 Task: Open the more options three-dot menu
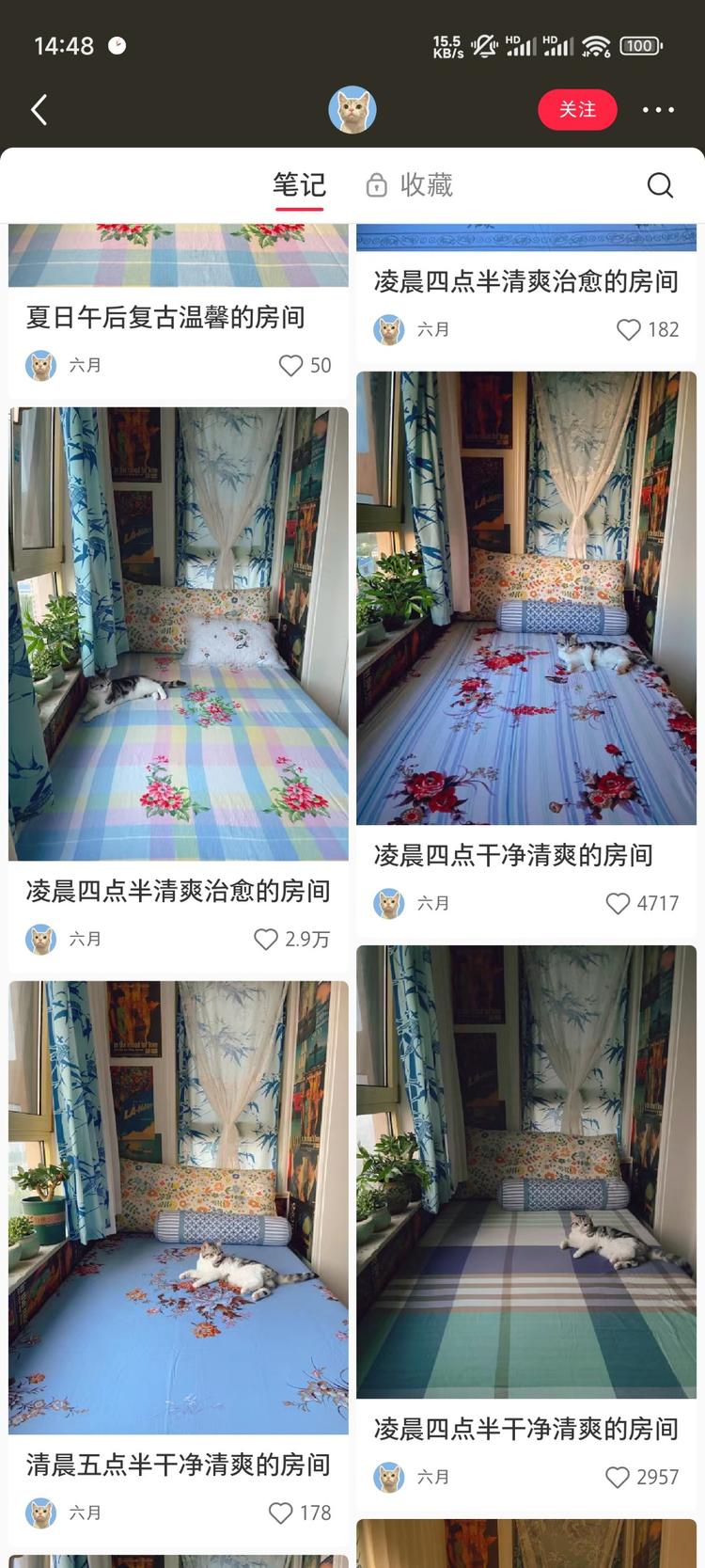coord(658,109)
